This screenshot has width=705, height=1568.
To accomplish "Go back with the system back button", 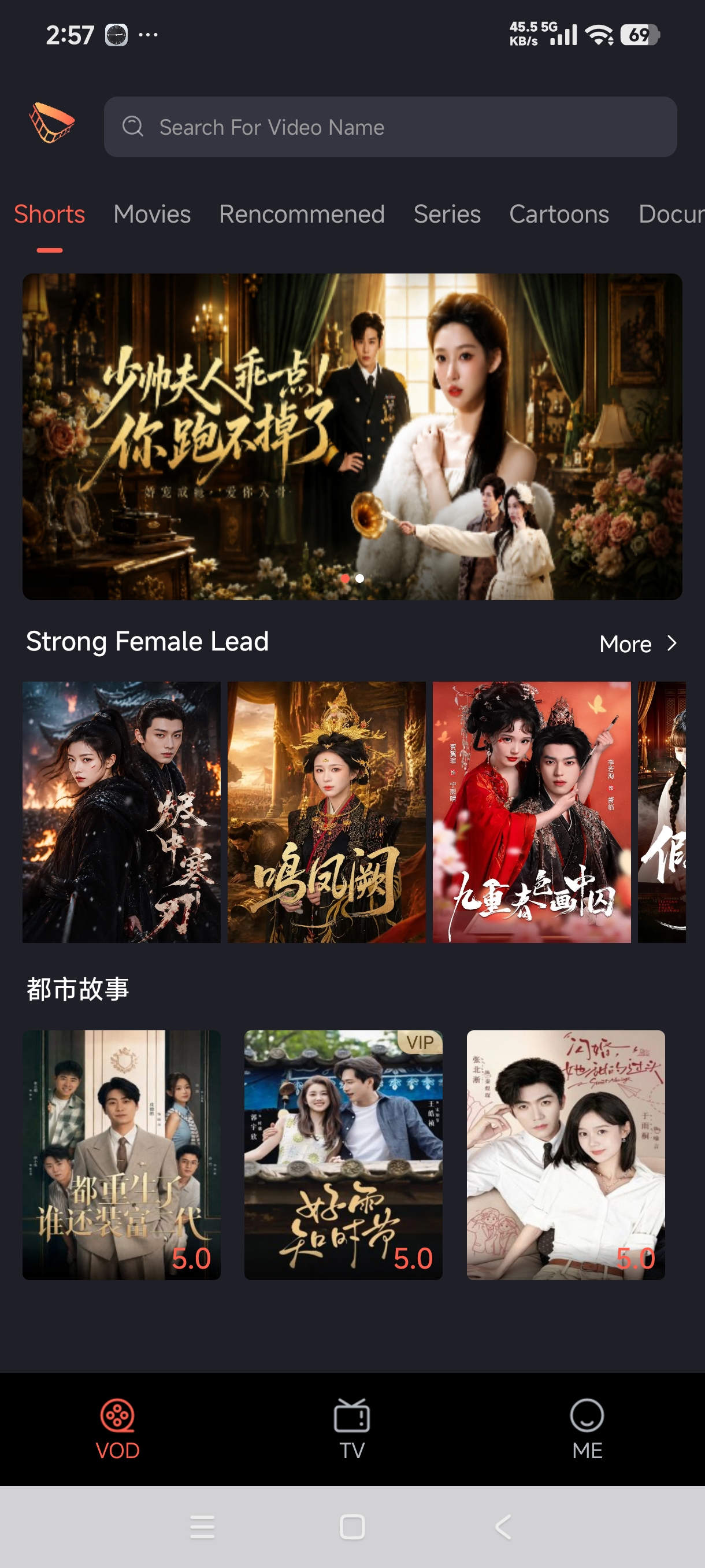I will pos(502,1526).
